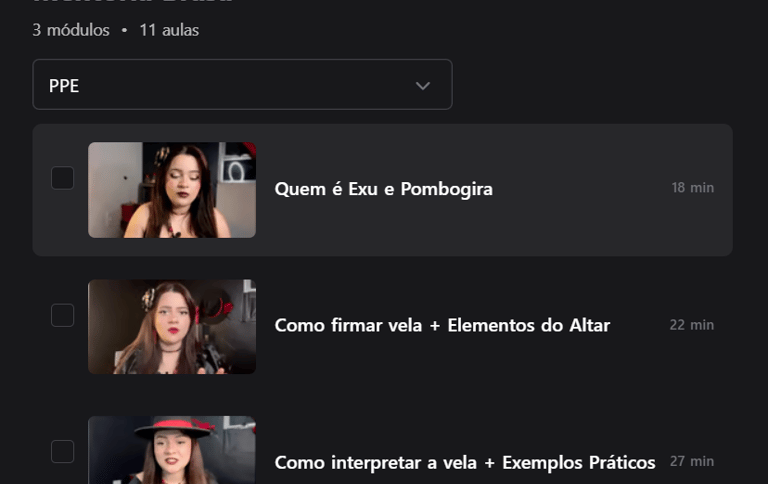Tick the checkbox for "Como interpretar a vela"
The width and height of the screenshot is (768, 484).
coord(63,452)
